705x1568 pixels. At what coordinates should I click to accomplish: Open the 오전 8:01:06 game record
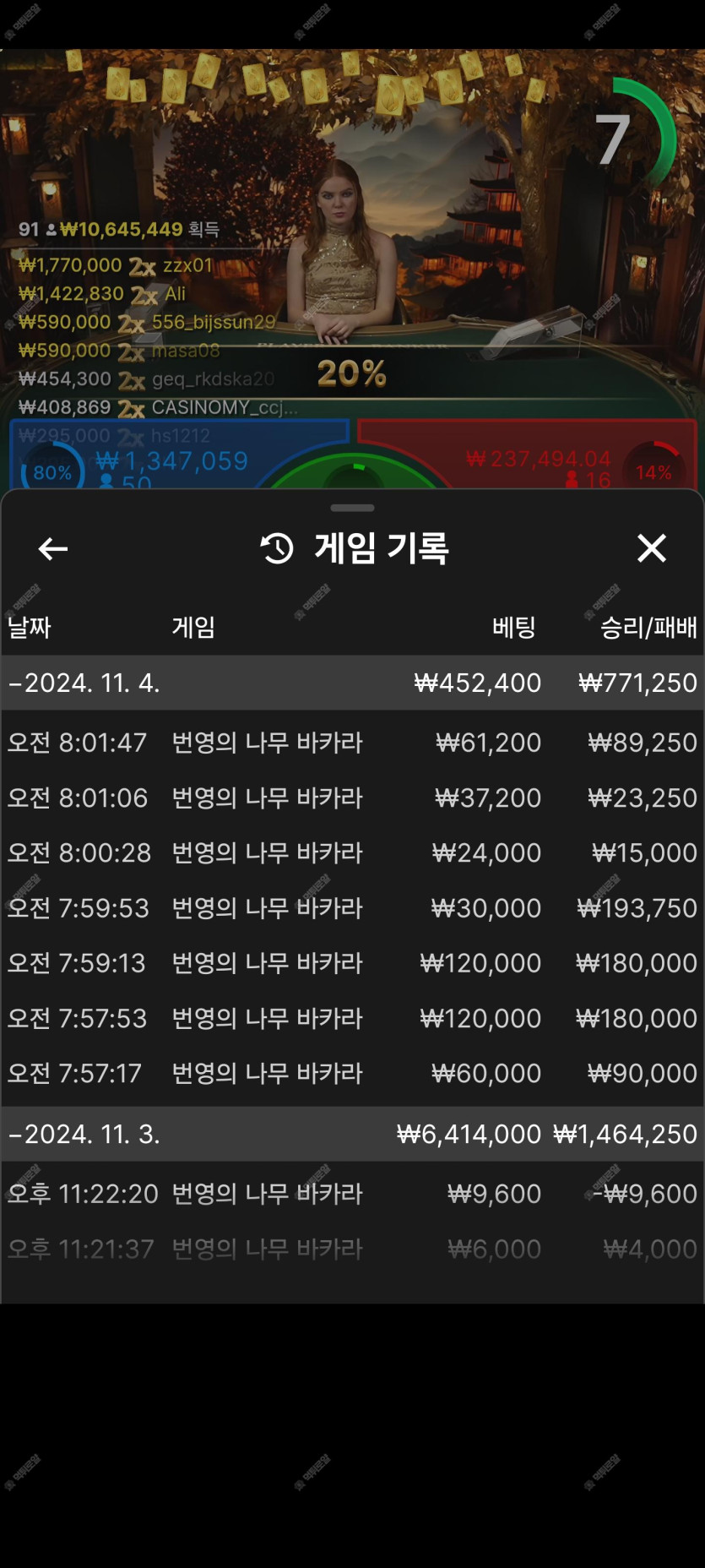pos(352,798)
